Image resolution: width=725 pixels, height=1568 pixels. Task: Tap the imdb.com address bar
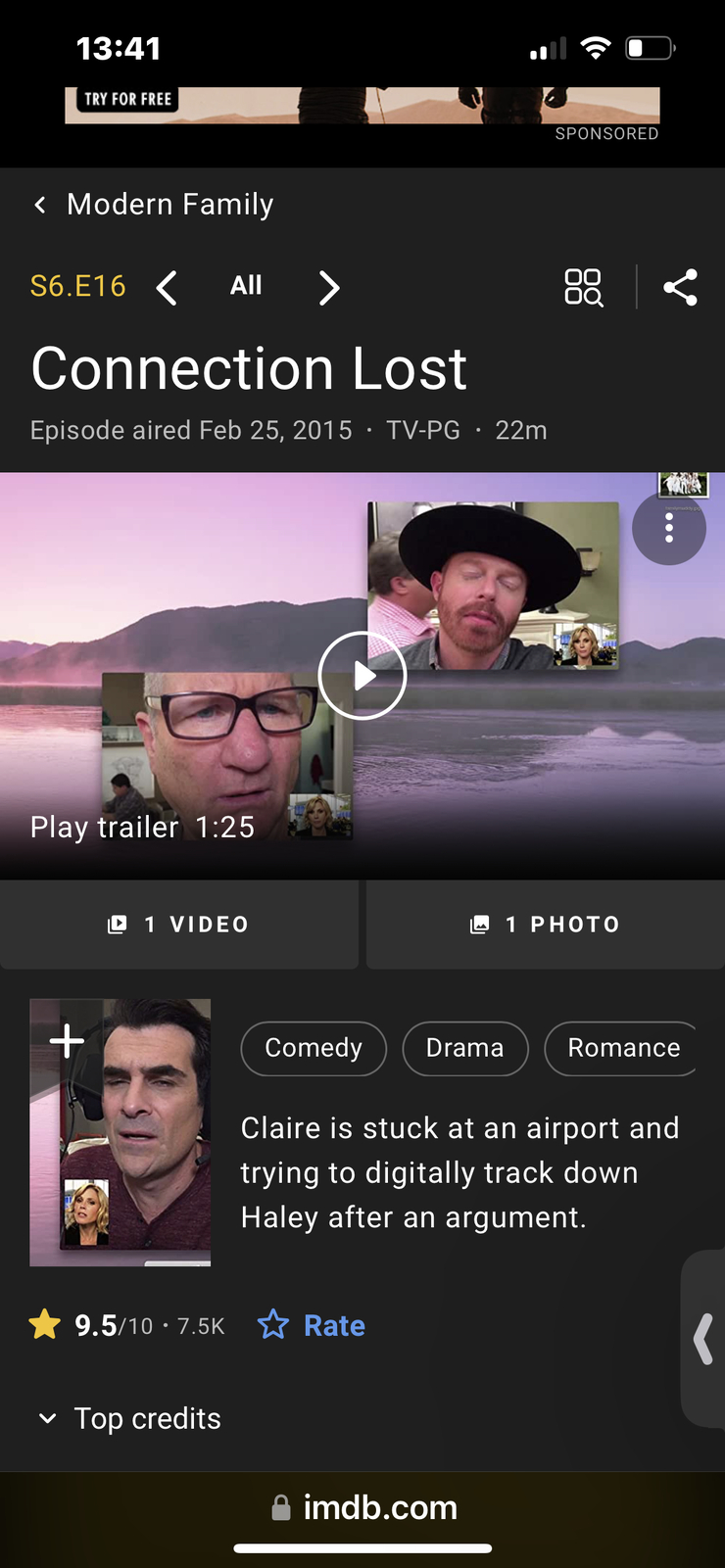tap(364, 1507)
